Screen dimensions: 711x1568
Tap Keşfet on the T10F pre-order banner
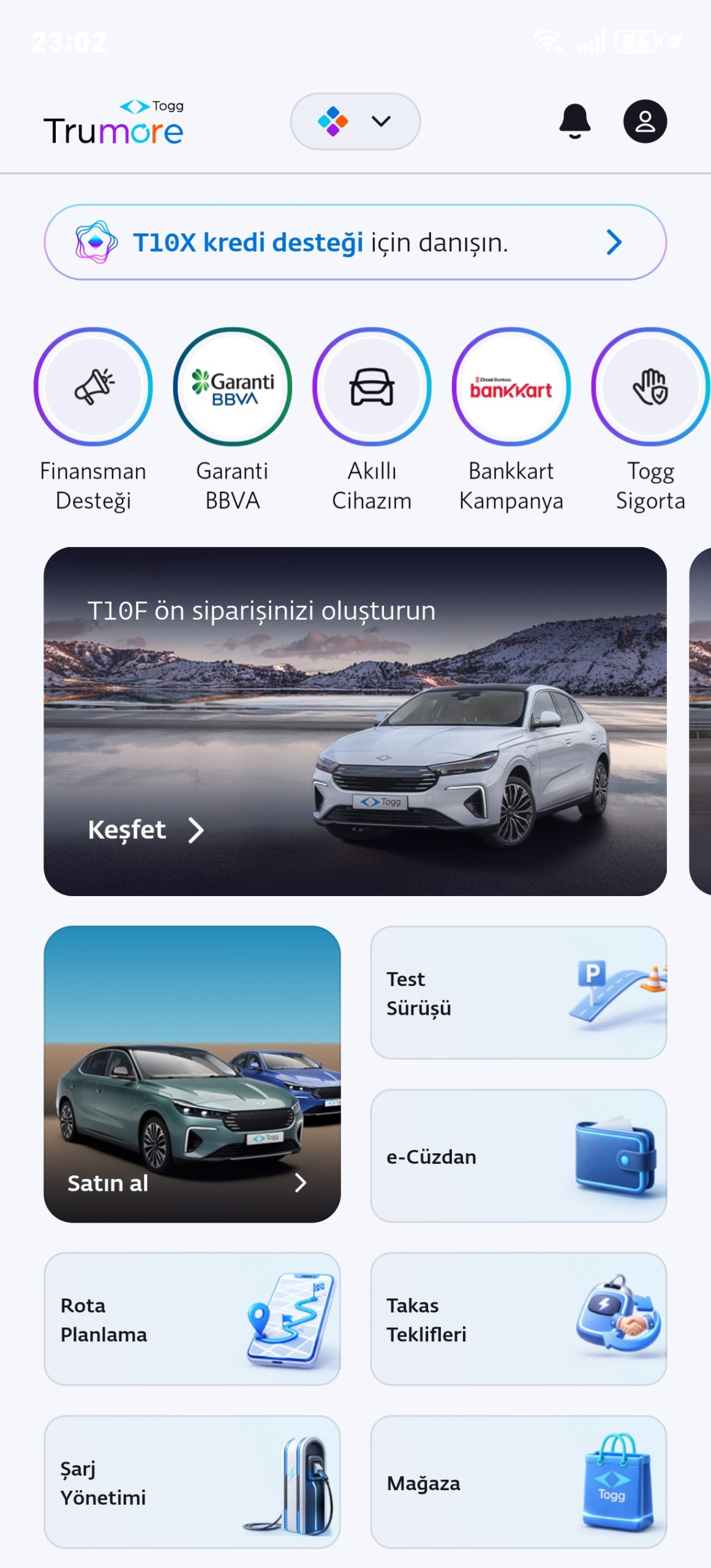145,830
